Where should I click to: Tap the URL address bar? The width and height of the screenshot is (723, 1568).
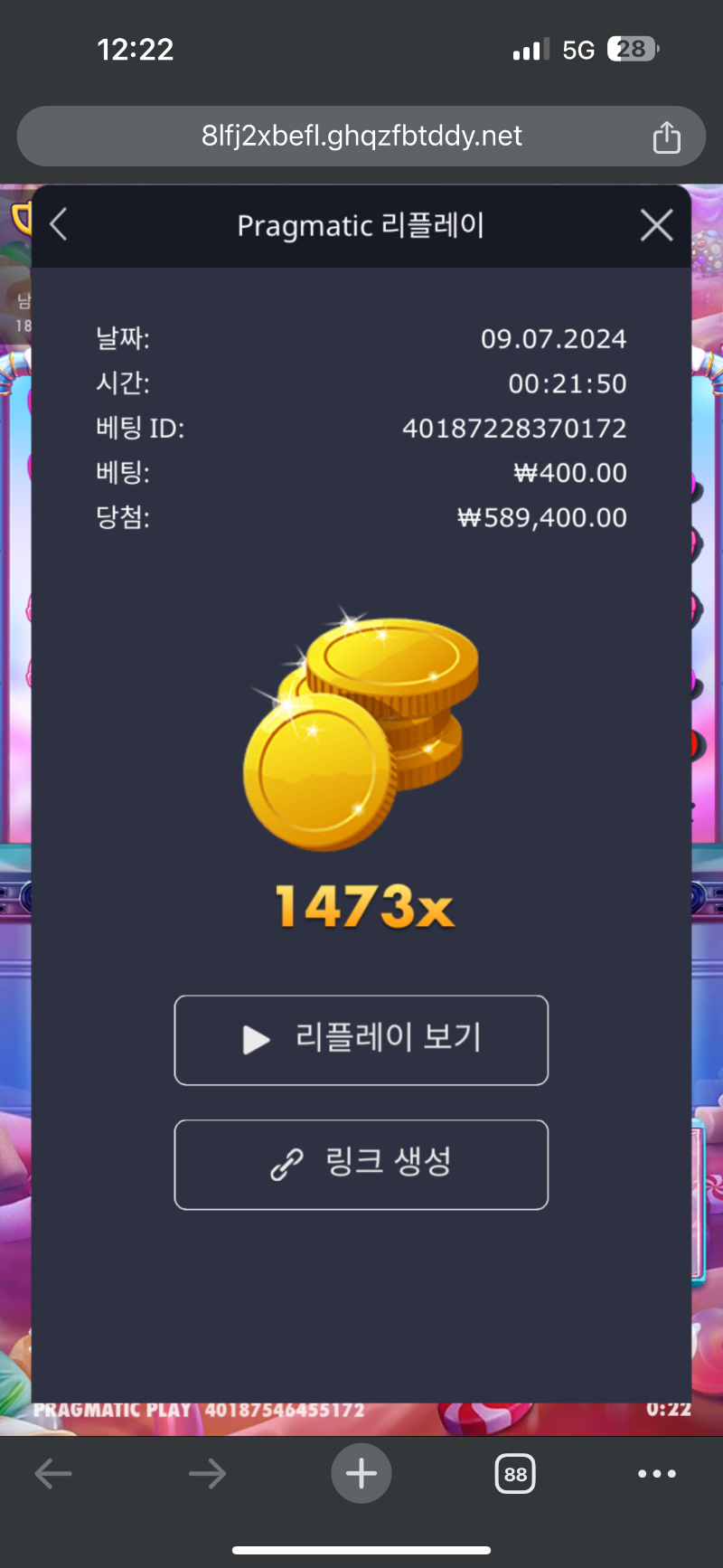pos(361,137)
